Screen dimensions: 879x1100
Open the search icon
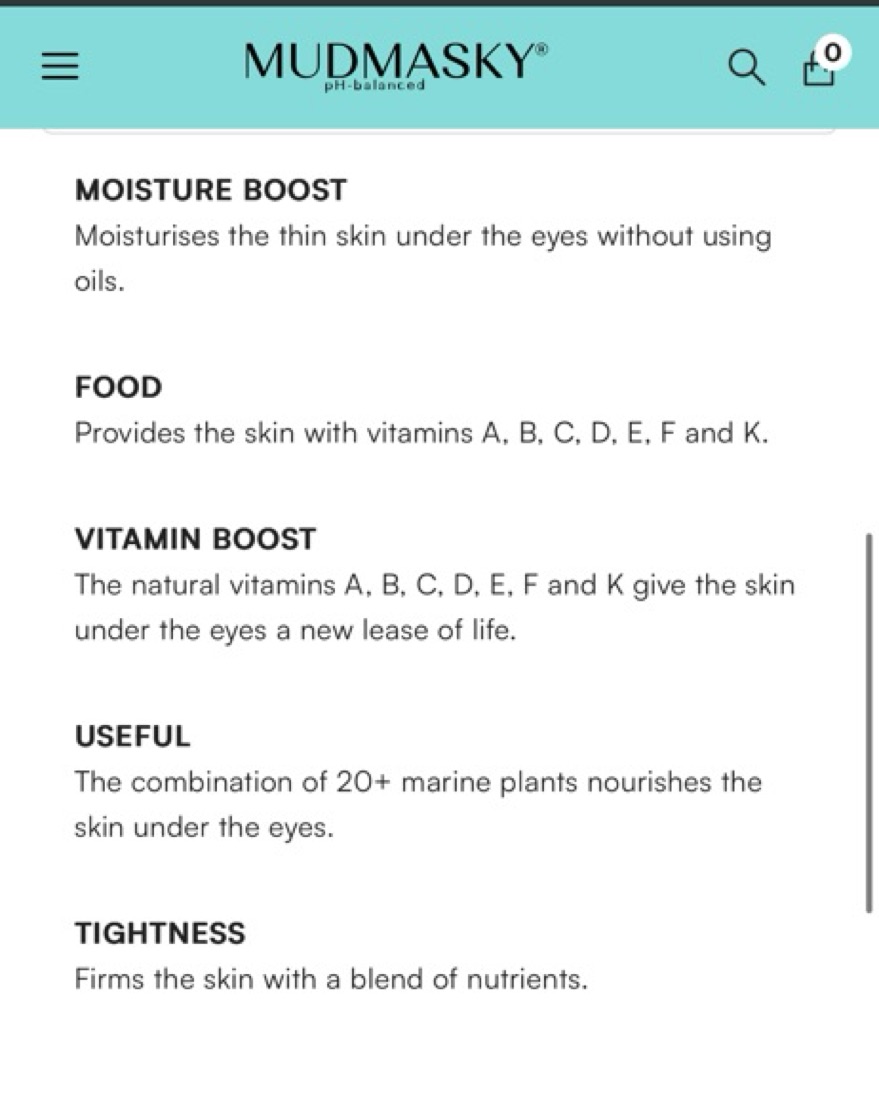[746, 67]
